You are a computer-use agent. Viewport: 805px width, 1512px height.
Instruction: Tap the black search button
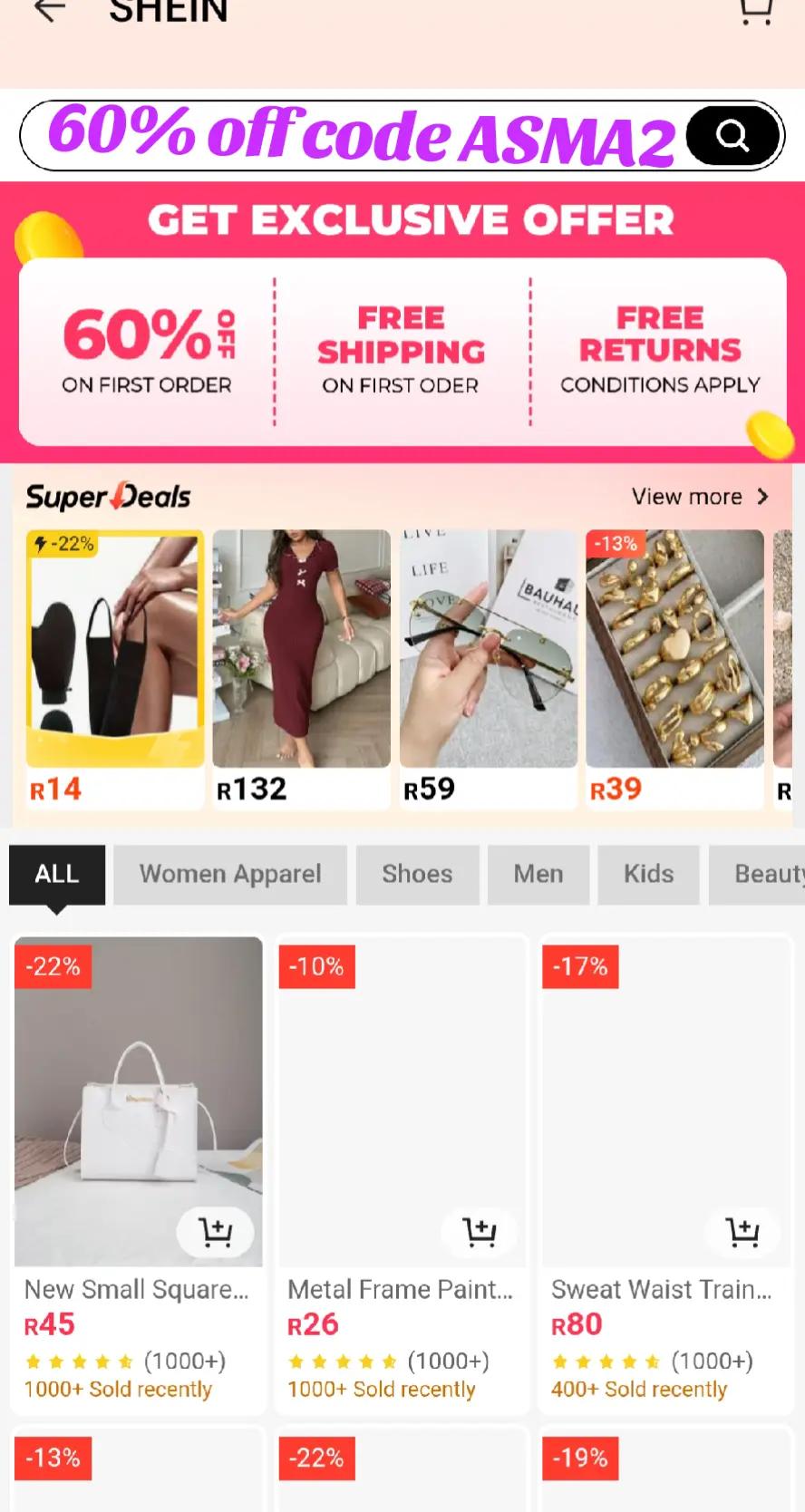coord(732,136)
